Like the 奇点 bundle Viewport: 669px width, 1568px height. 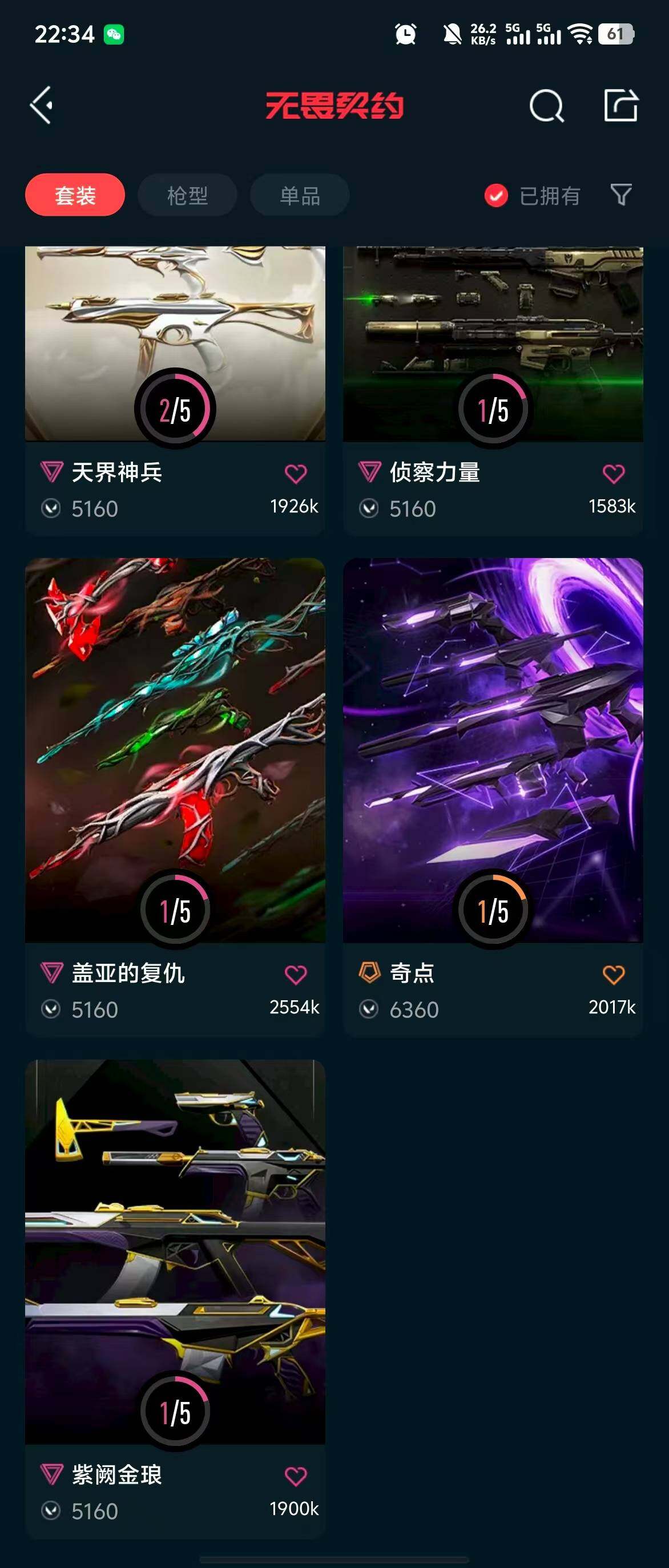click(x=614, y=975)
